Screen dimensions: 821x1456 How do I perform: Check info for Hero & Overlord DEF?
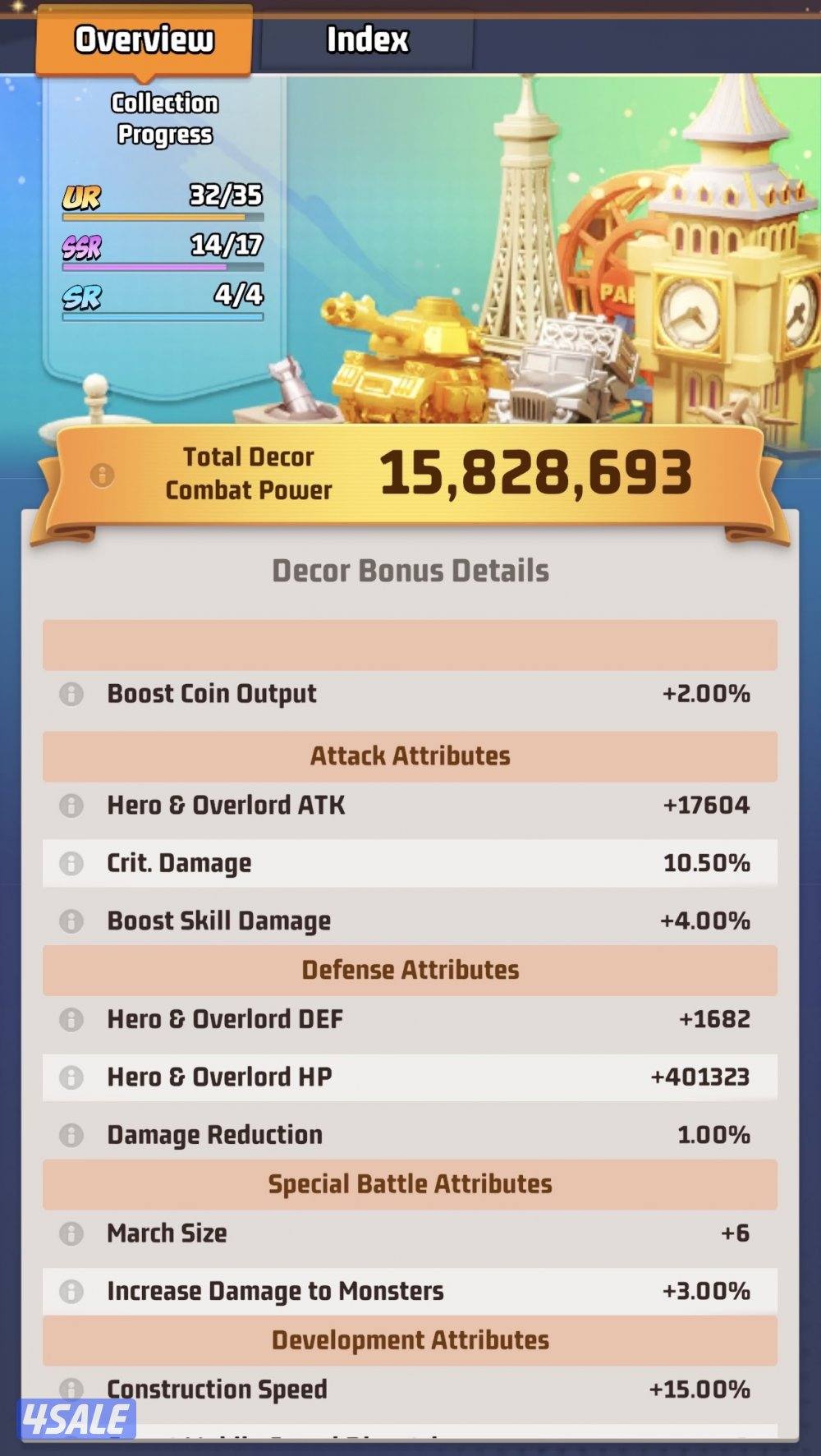pyautogui.click(x=71, y=1019)
